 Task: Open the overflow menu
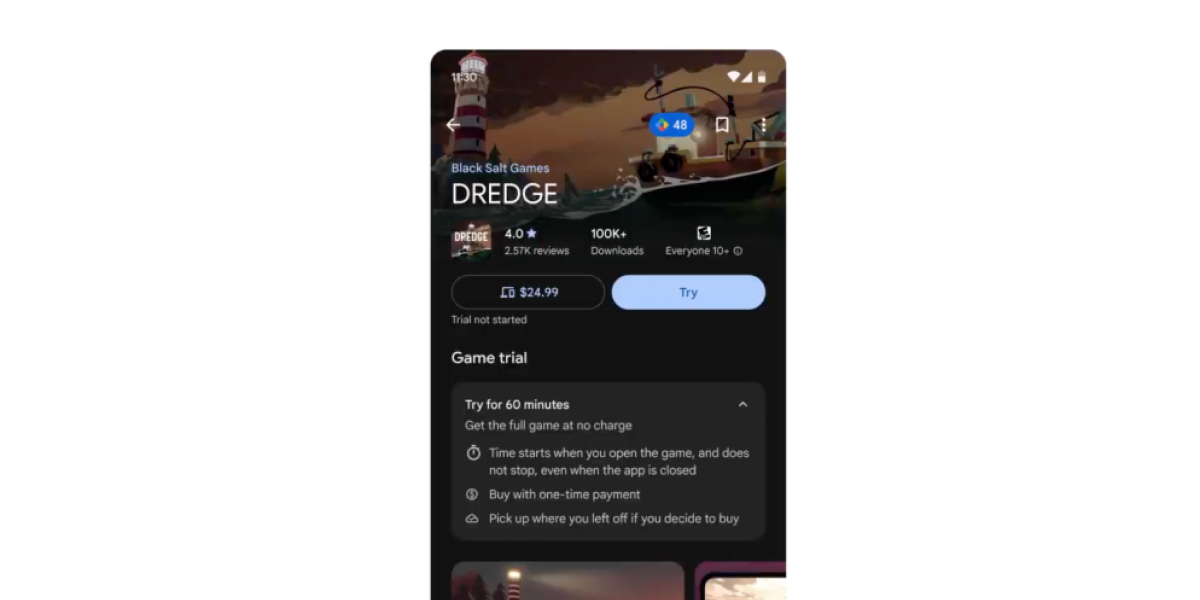(763, 125)
